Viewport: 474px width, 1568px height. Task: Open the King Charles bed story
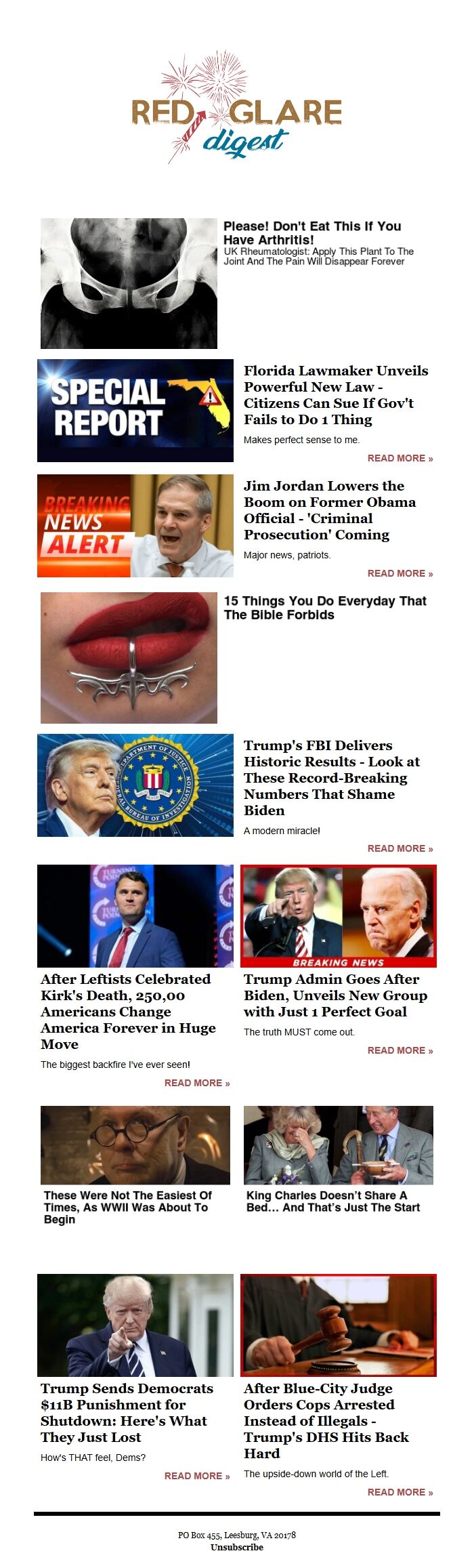pyautogui.click(x=333, y=1201)
